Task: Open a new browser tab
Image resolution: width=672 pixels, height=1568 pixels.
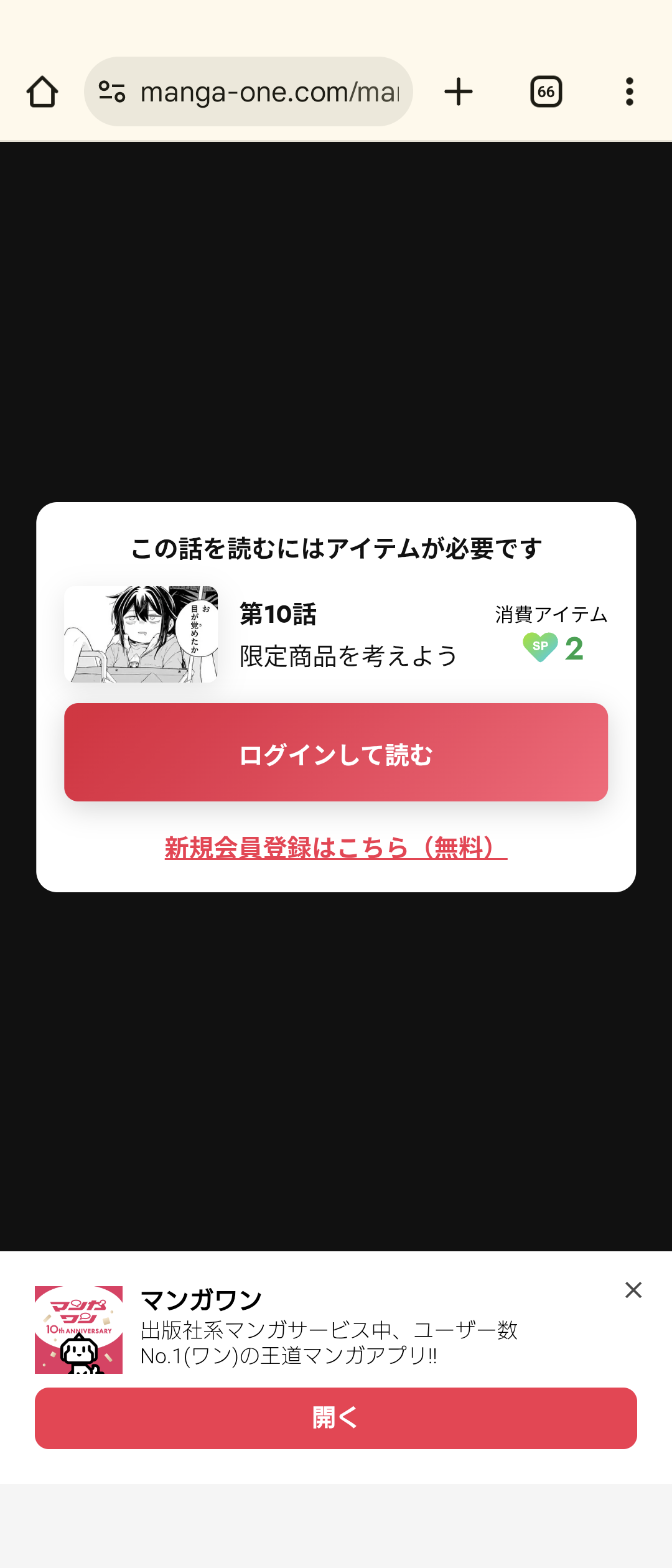Action: 459,92
